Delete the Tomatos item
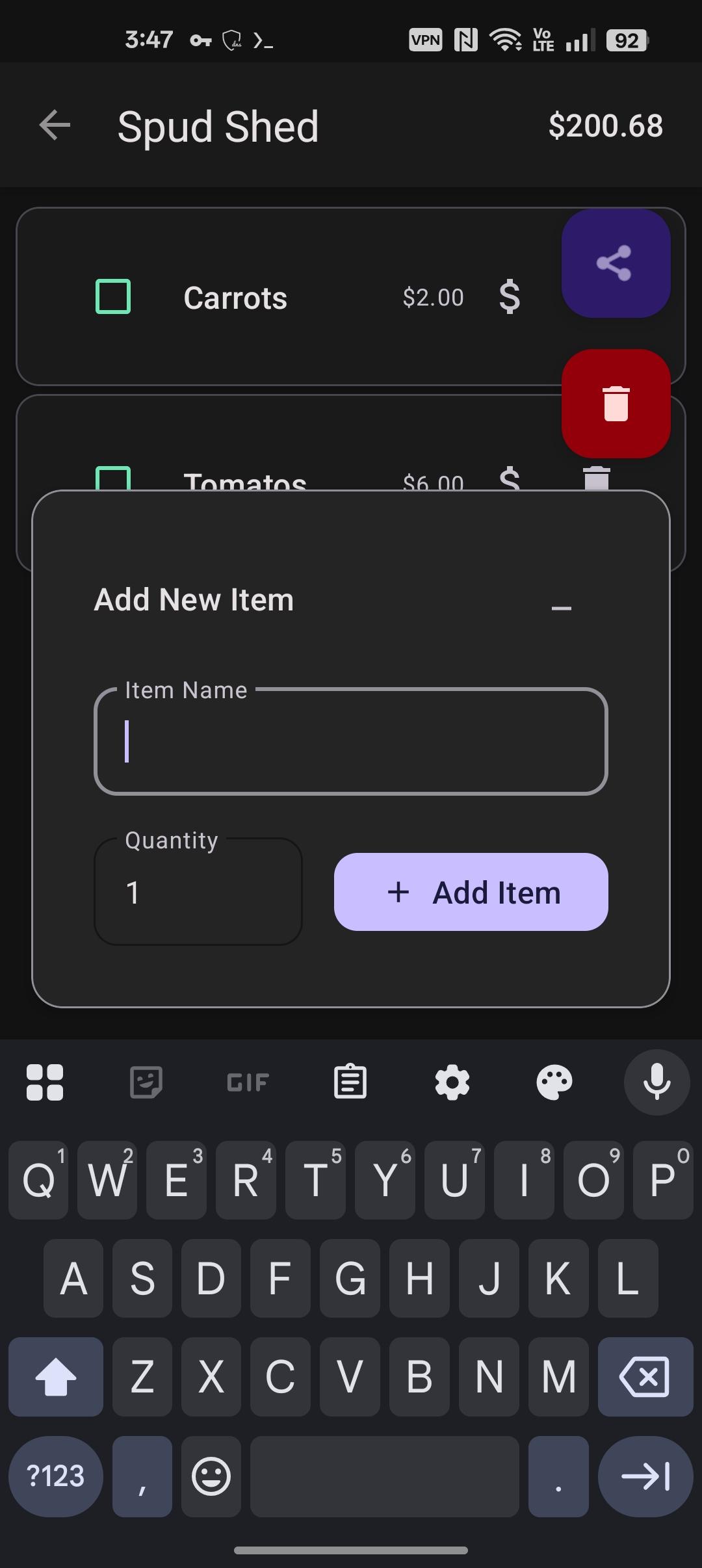This screenshot has width=702, height=1568. click(x=596, y=478)
